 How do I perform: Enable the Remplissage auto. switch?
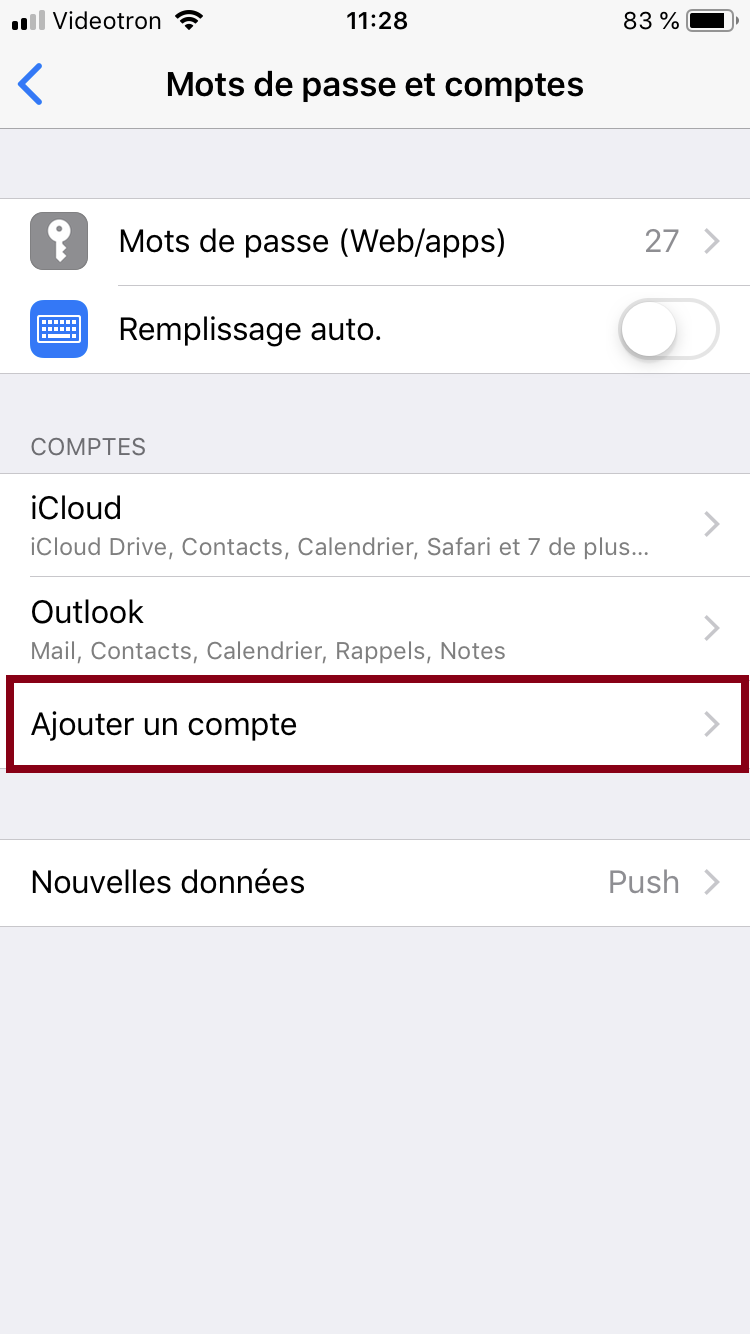(668, 329)
